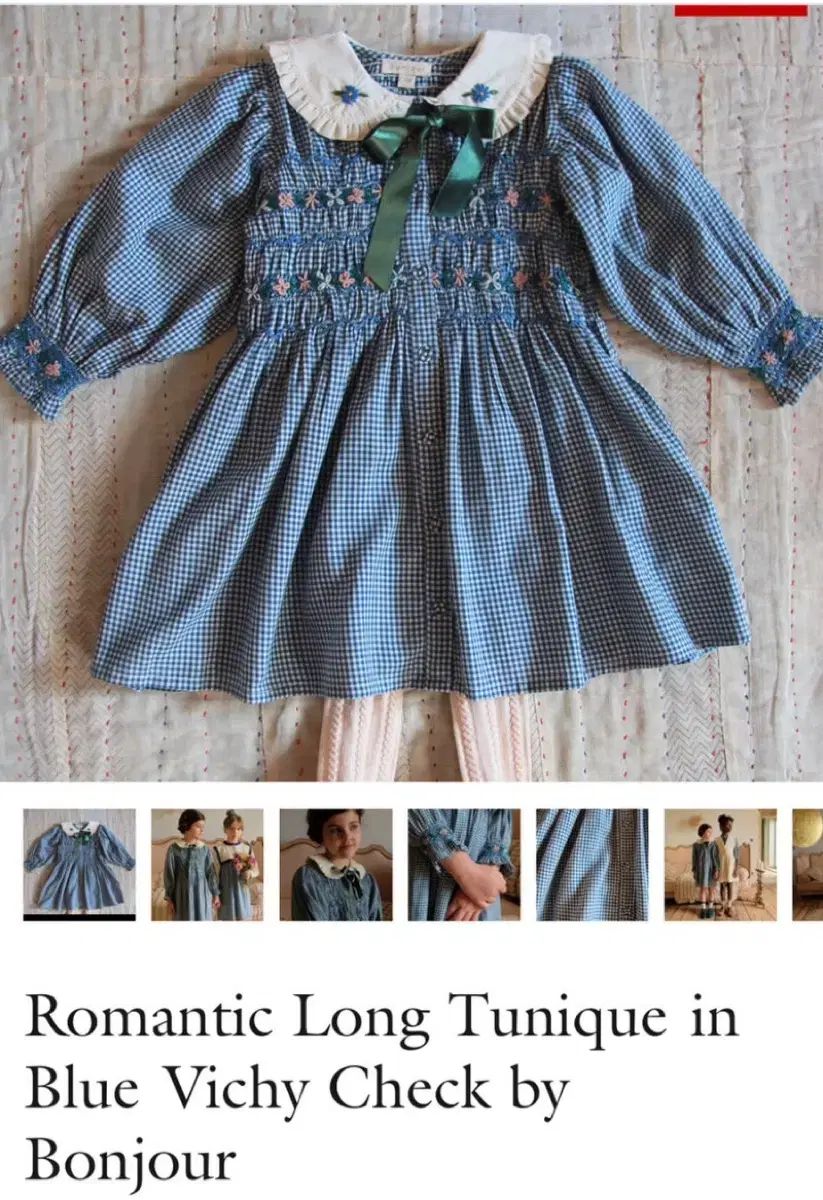Screen dimensions: 823x1200
Task: View the gingham fabric close-up thumbnail
Action: pyautogui.click(x=591, y=863)
